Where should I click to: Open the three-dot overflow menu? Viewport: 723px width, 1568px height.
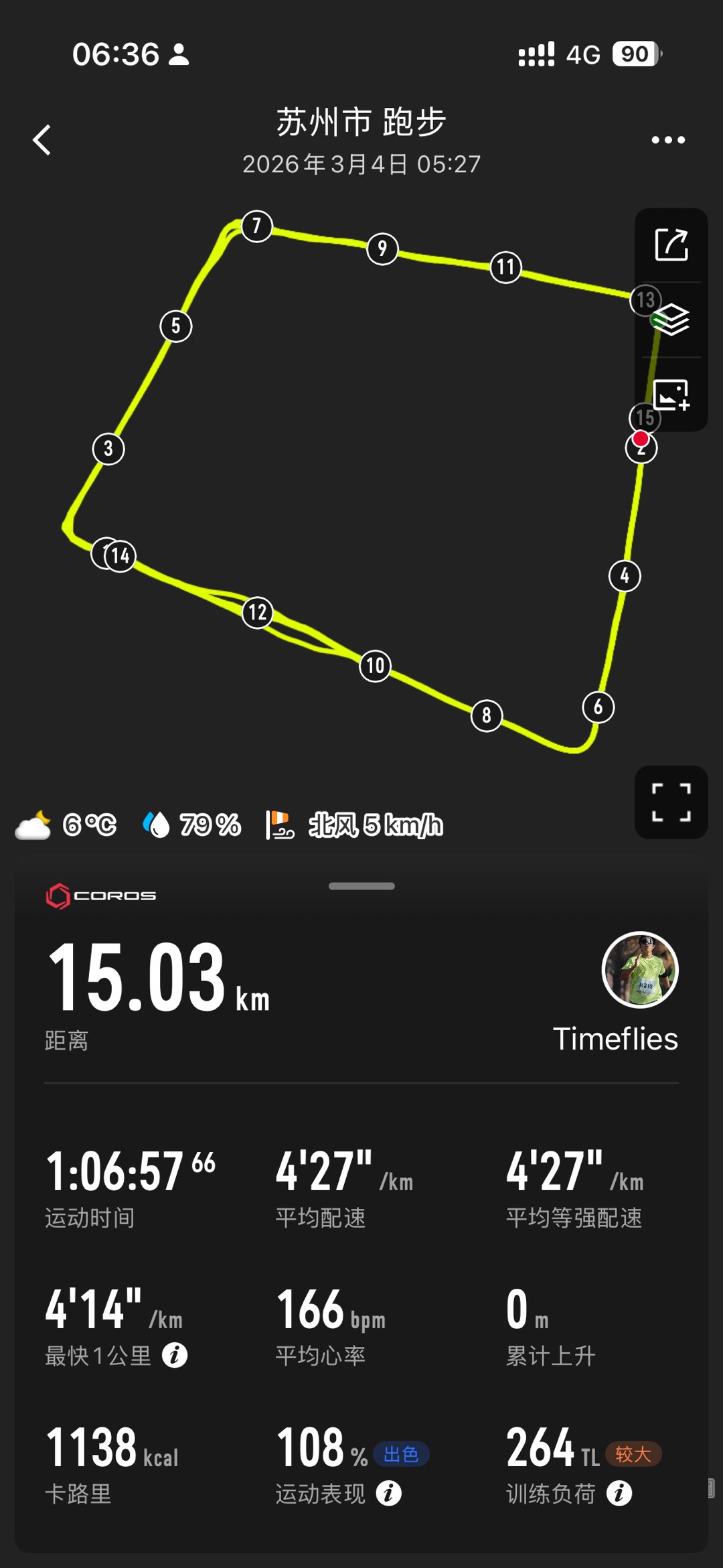coord(667,140)
